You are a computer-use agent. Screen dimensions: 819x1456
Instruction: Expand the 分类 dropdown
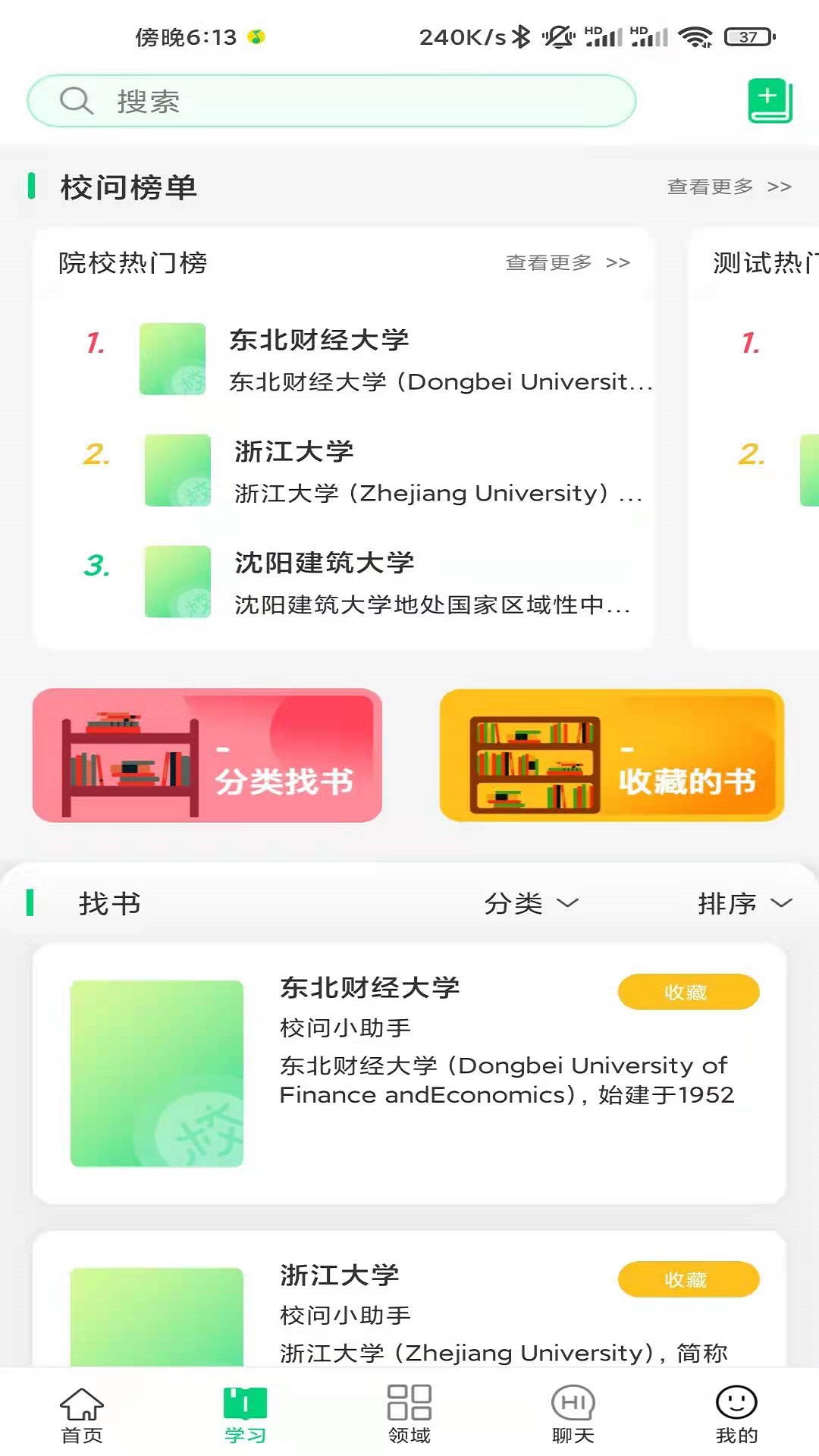click(x=531, y=903)
